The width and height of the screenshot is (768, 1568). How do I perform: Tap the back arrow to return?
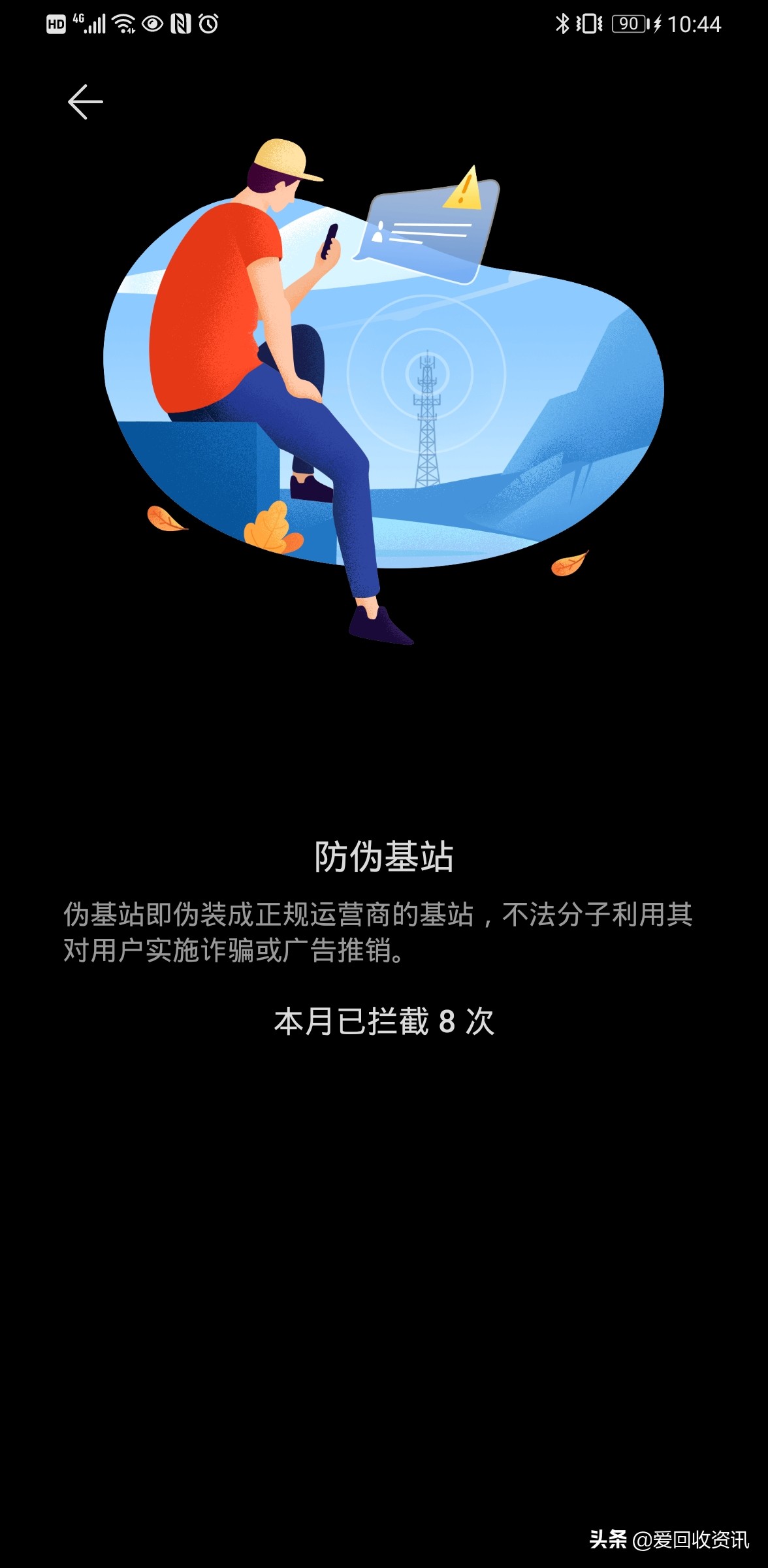click(86, 101)
